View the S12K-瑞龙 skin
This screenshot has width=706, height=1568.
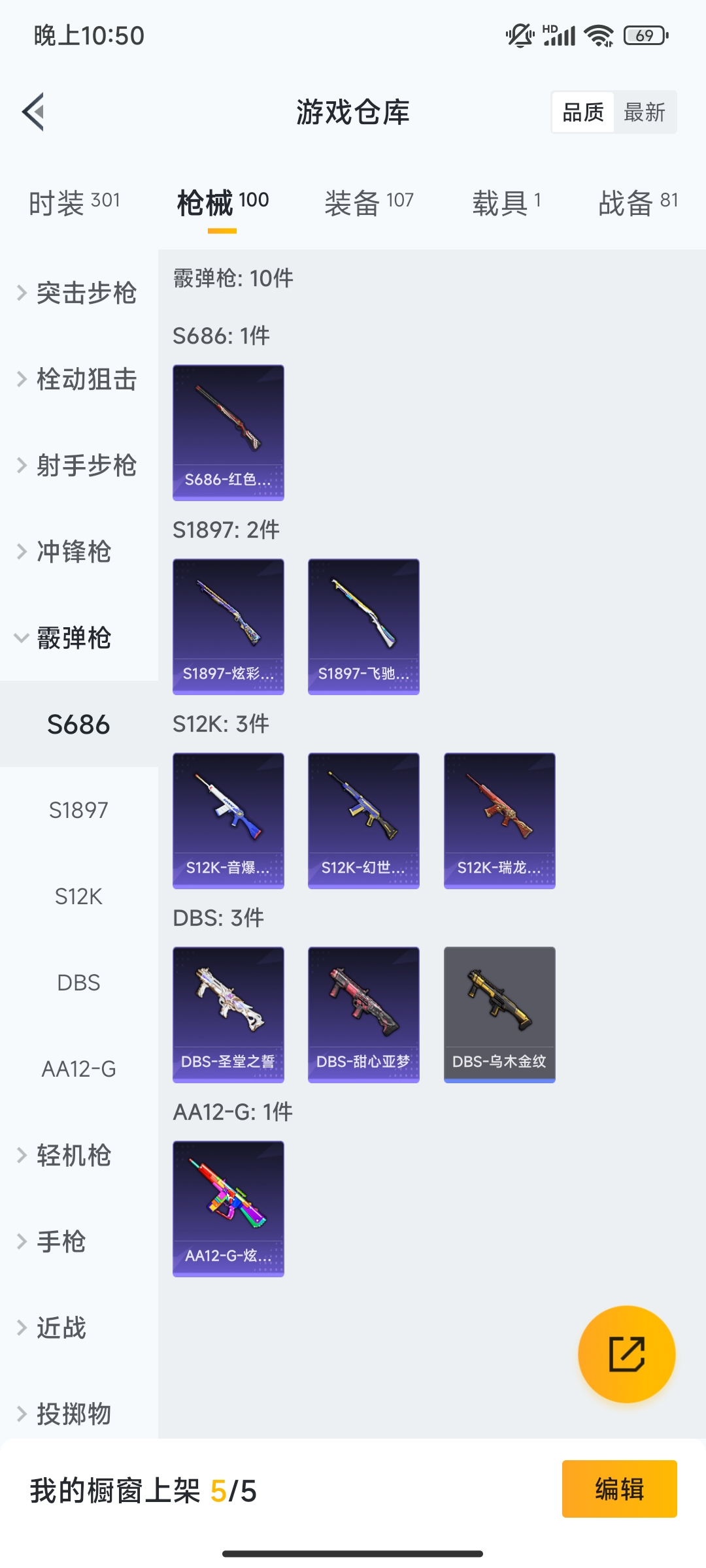point(499,821)
